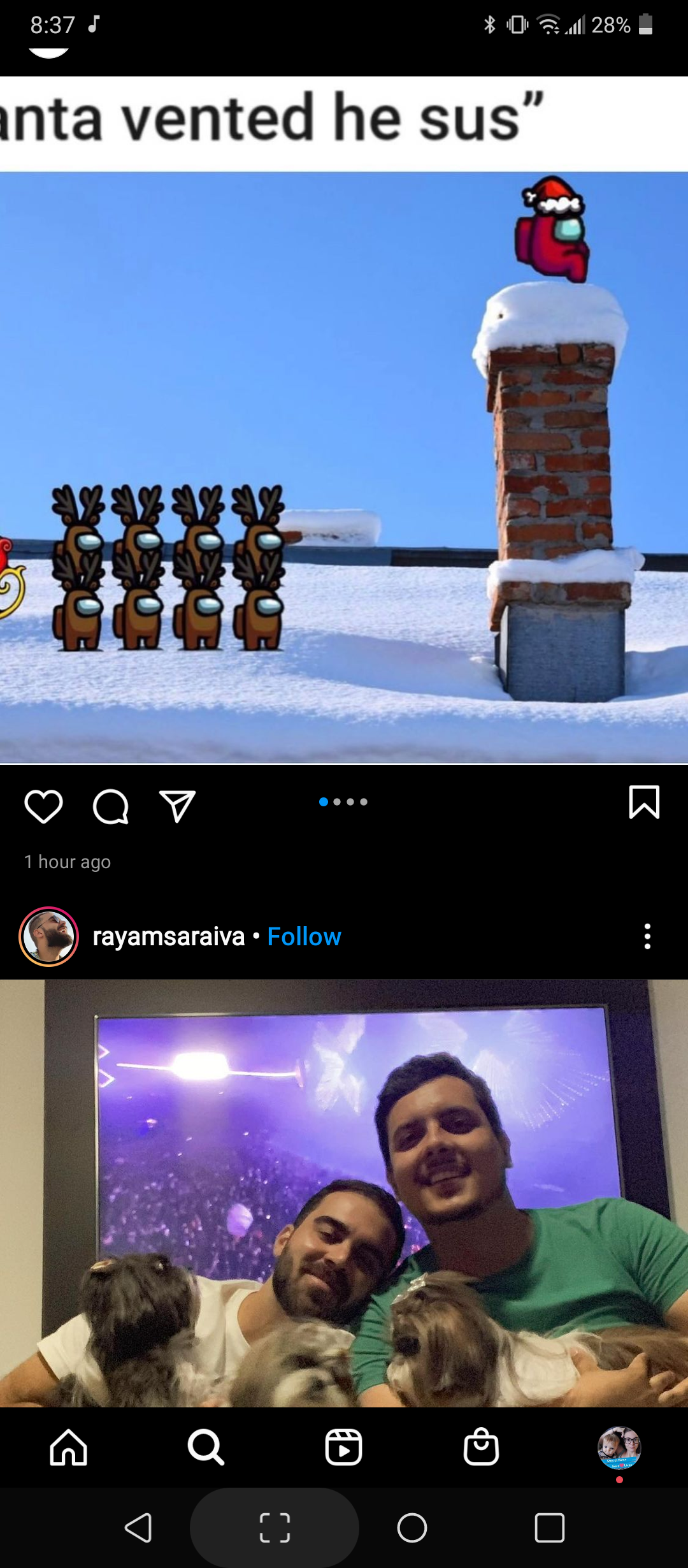Screen dimensions: 688x1568
Task: Tap the system back button
Action: tap(138, 1528)
